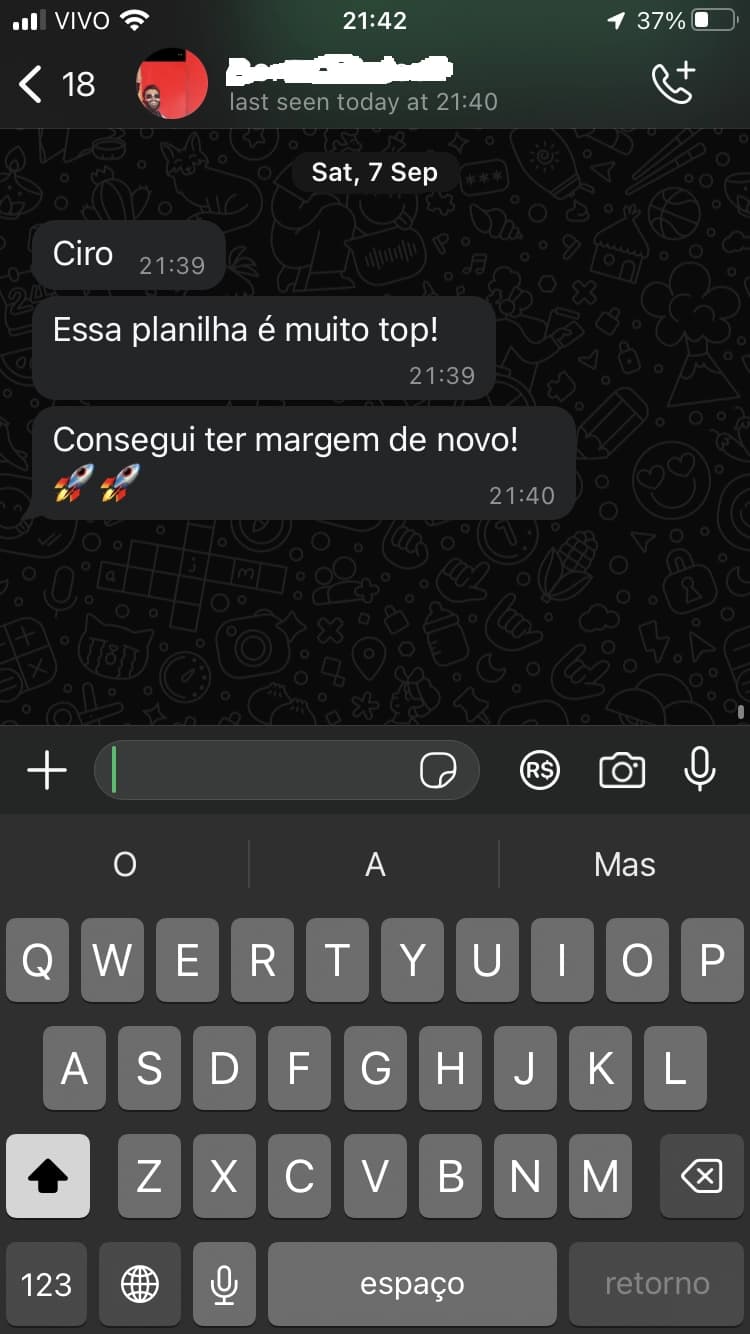The height and width of the screenshot is (1334, 750).
Task: Start a call with this contact
Action: (673, 83)
